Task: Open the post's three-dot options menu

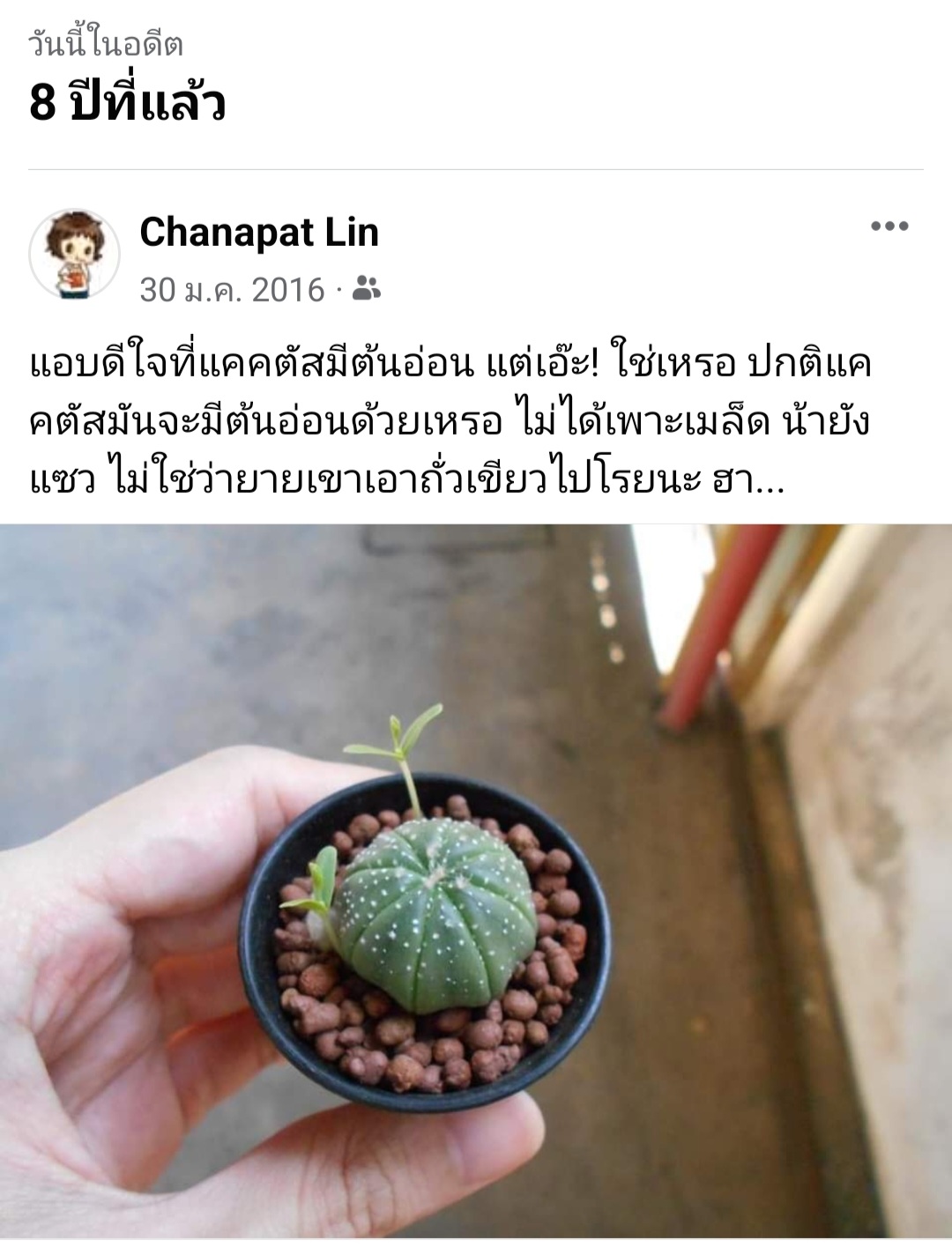Action: click(889, 226)
